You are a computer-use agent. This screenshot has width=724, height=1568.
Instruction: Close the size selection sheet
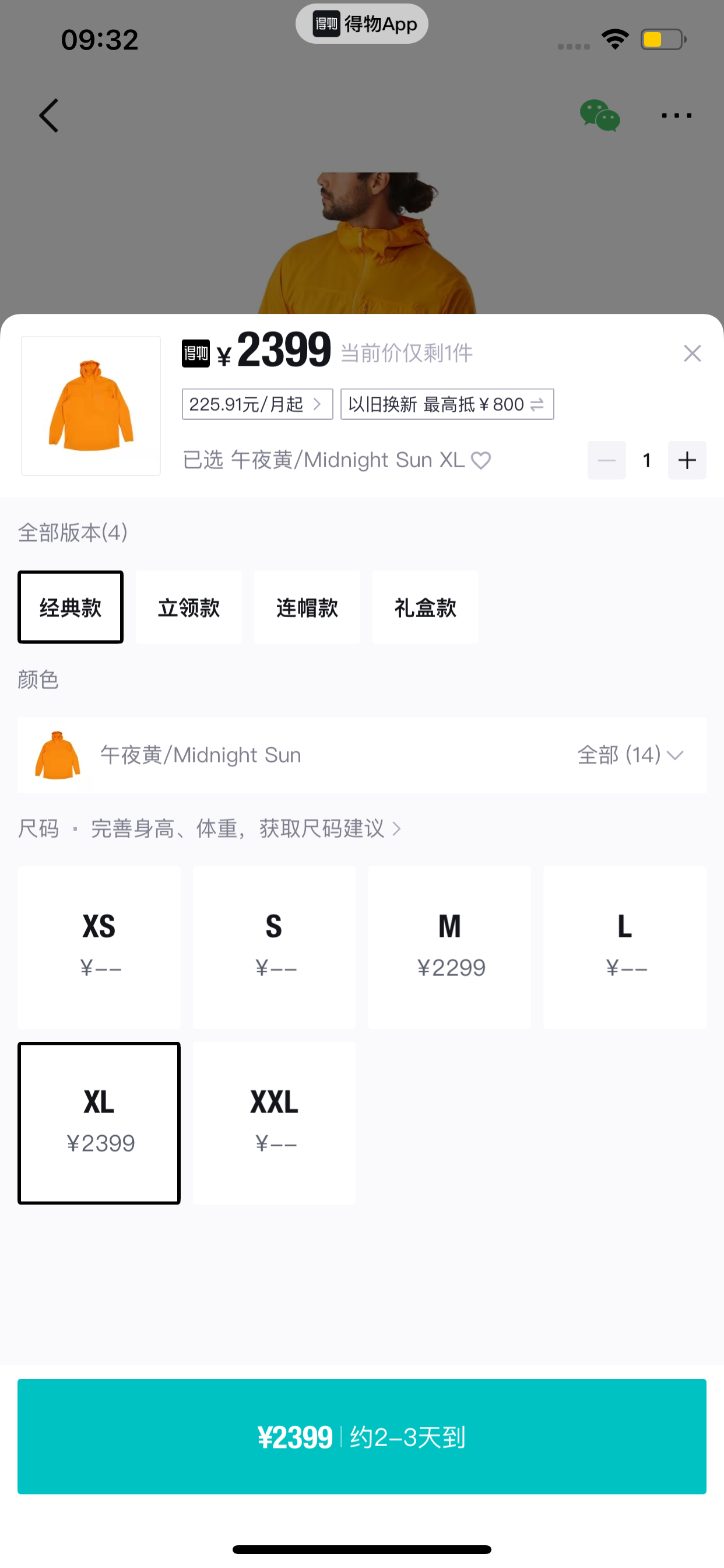[692, 353]
